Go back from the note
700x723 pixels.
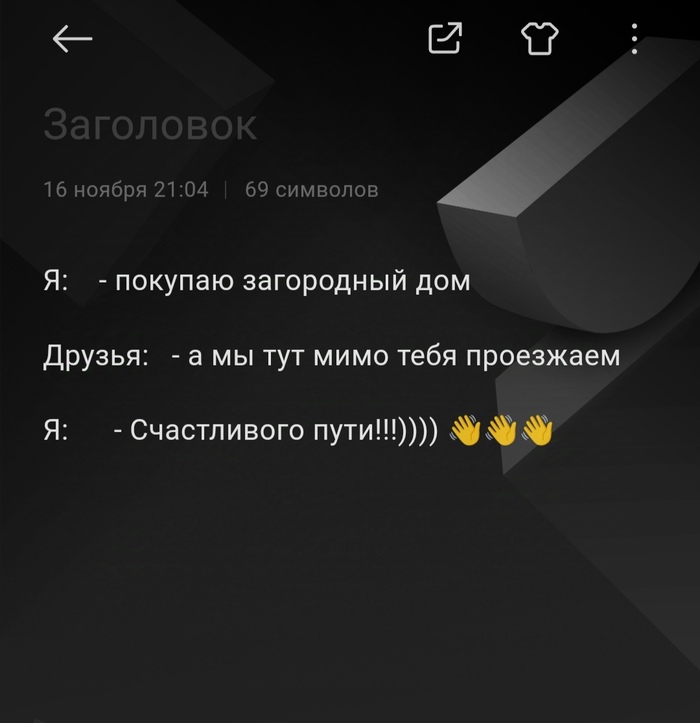(x=72, y=39)
